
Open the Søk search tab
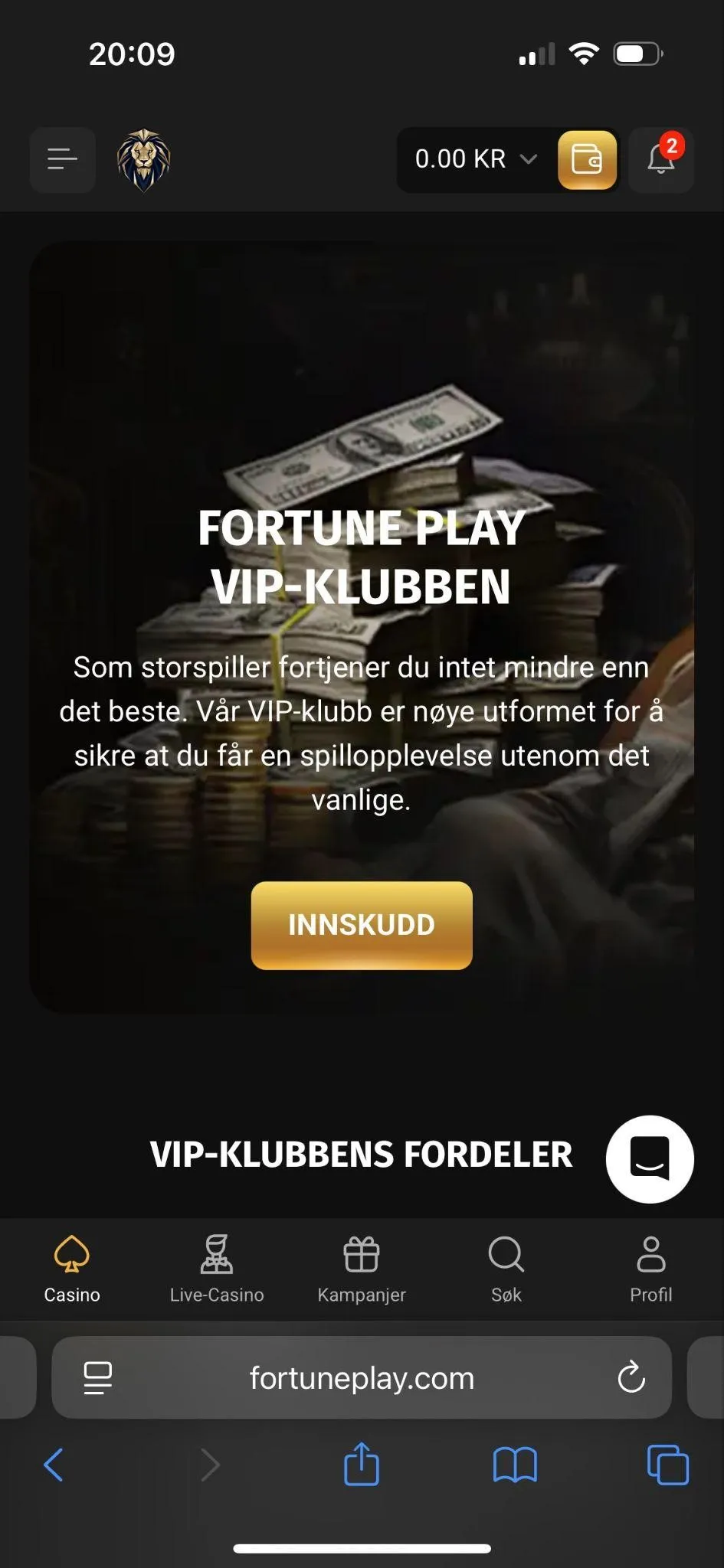click(506, 1269)
